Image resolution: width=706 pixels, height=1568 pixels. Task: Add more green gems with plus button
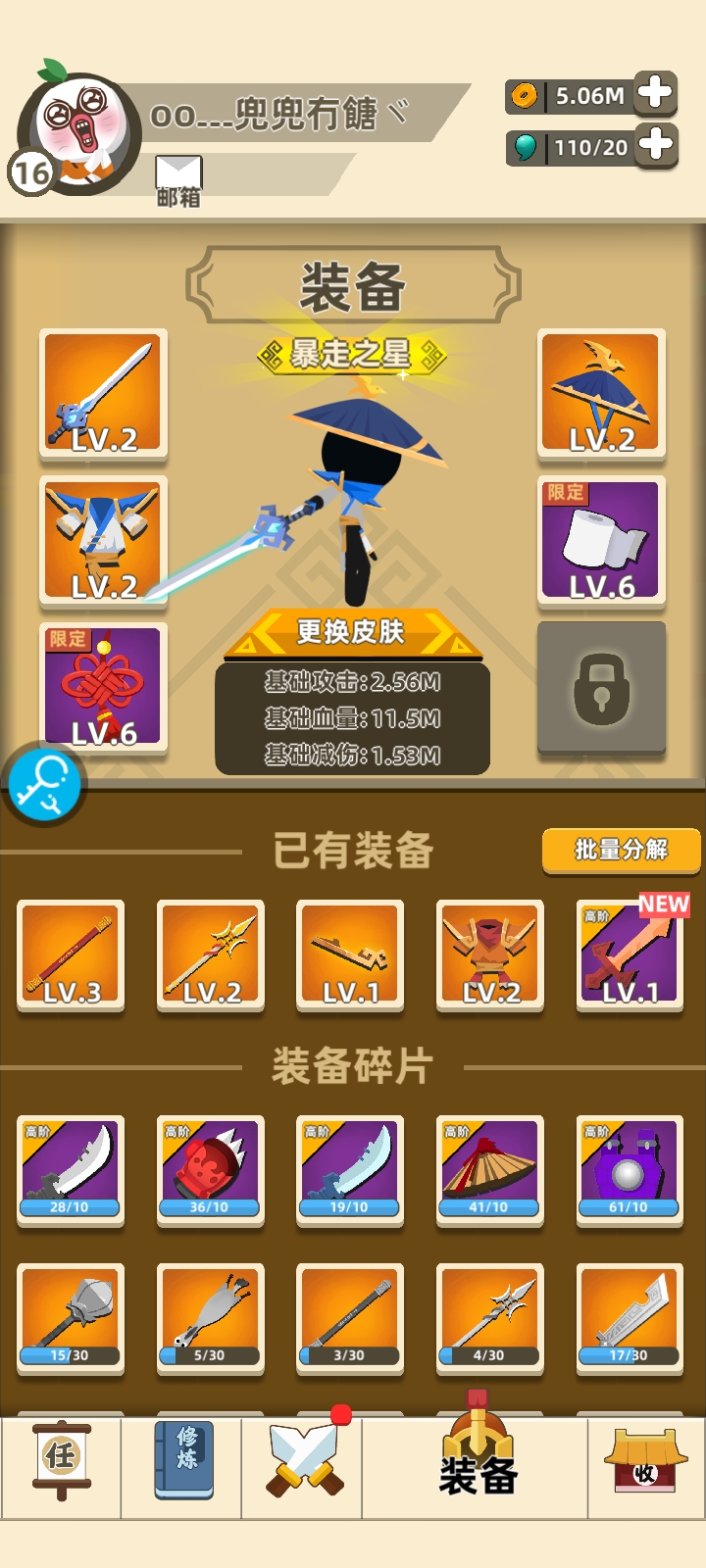tap(656, 146)
